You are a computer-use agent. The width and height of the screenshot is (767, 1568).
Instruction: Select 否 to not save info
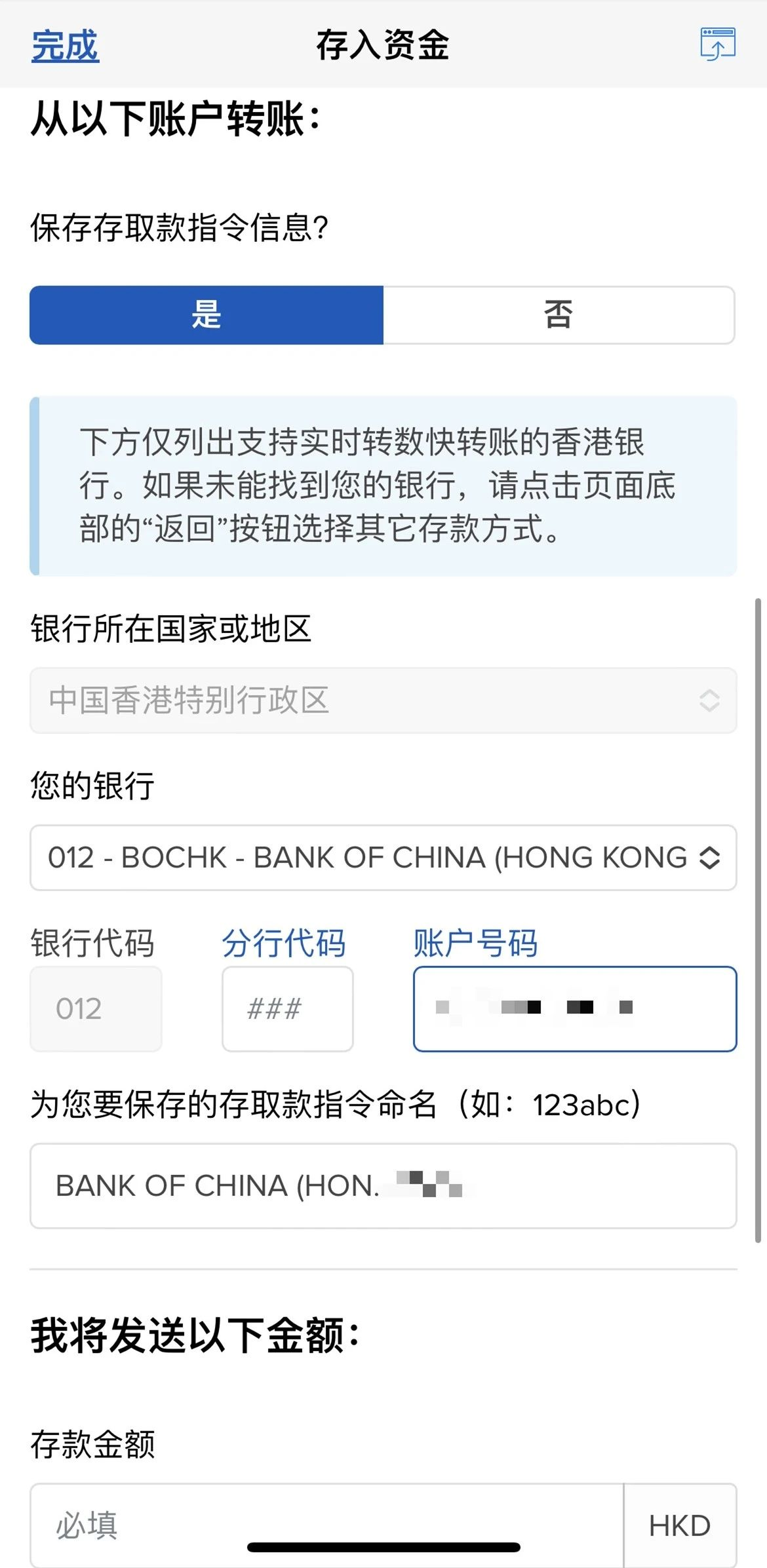pos(559,315)
